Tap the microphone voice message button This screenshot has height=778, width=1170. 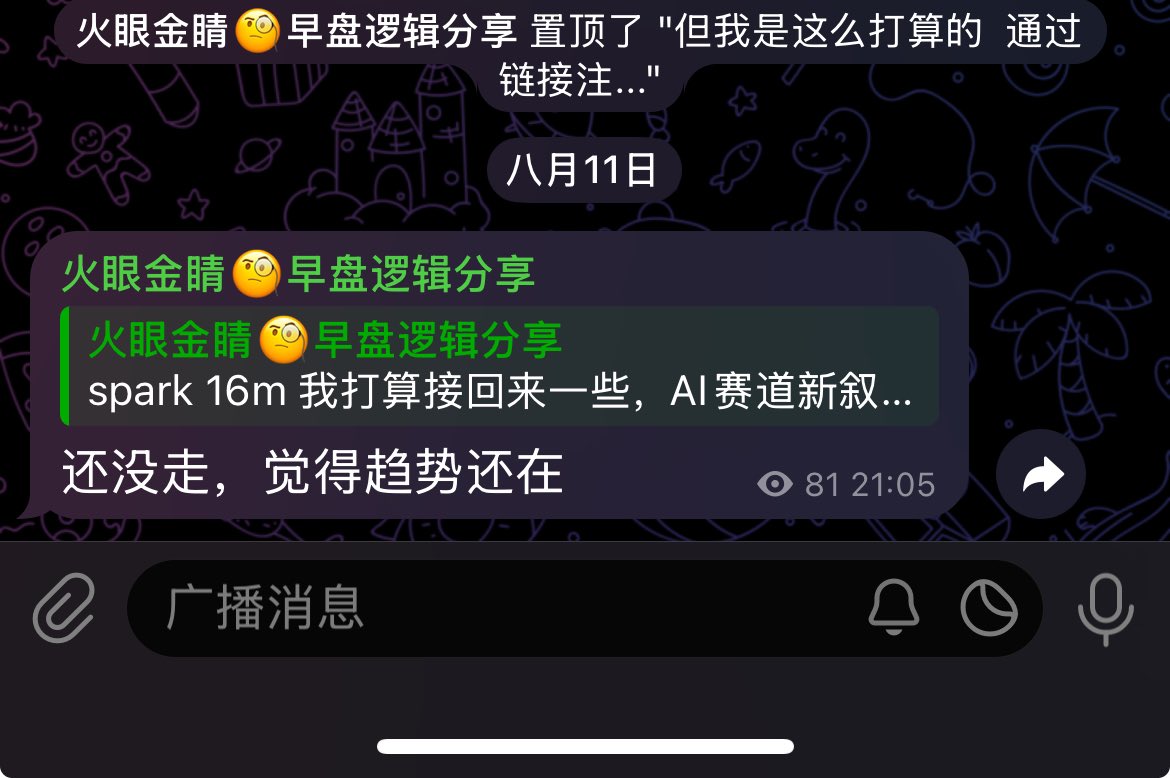pyautogui.click(x=1106, y=607)
